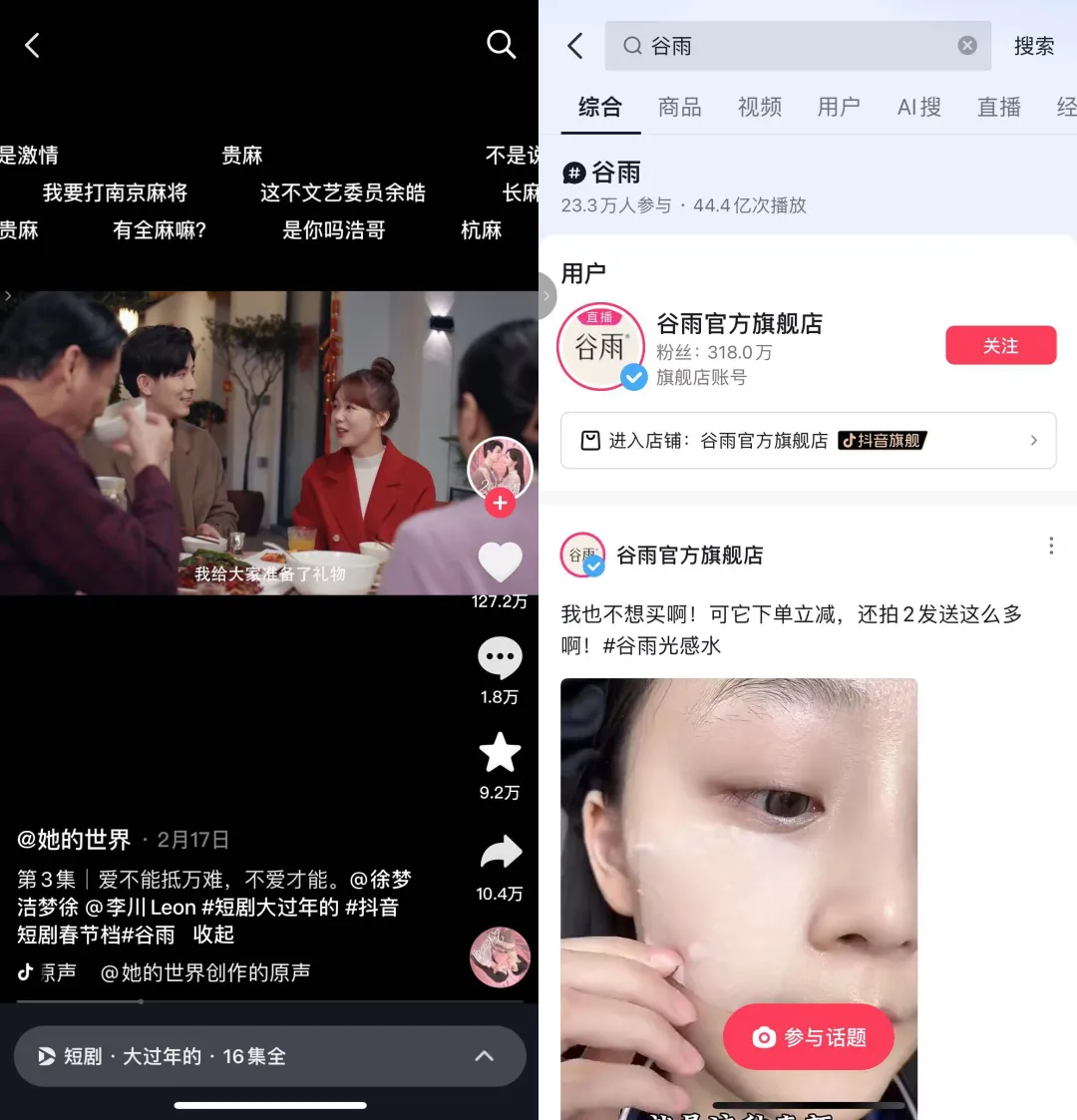Join the topic via 参与话题
Image resolution: width=1077 pixels, height=1120 pixels.
[x=808, y=1037]
